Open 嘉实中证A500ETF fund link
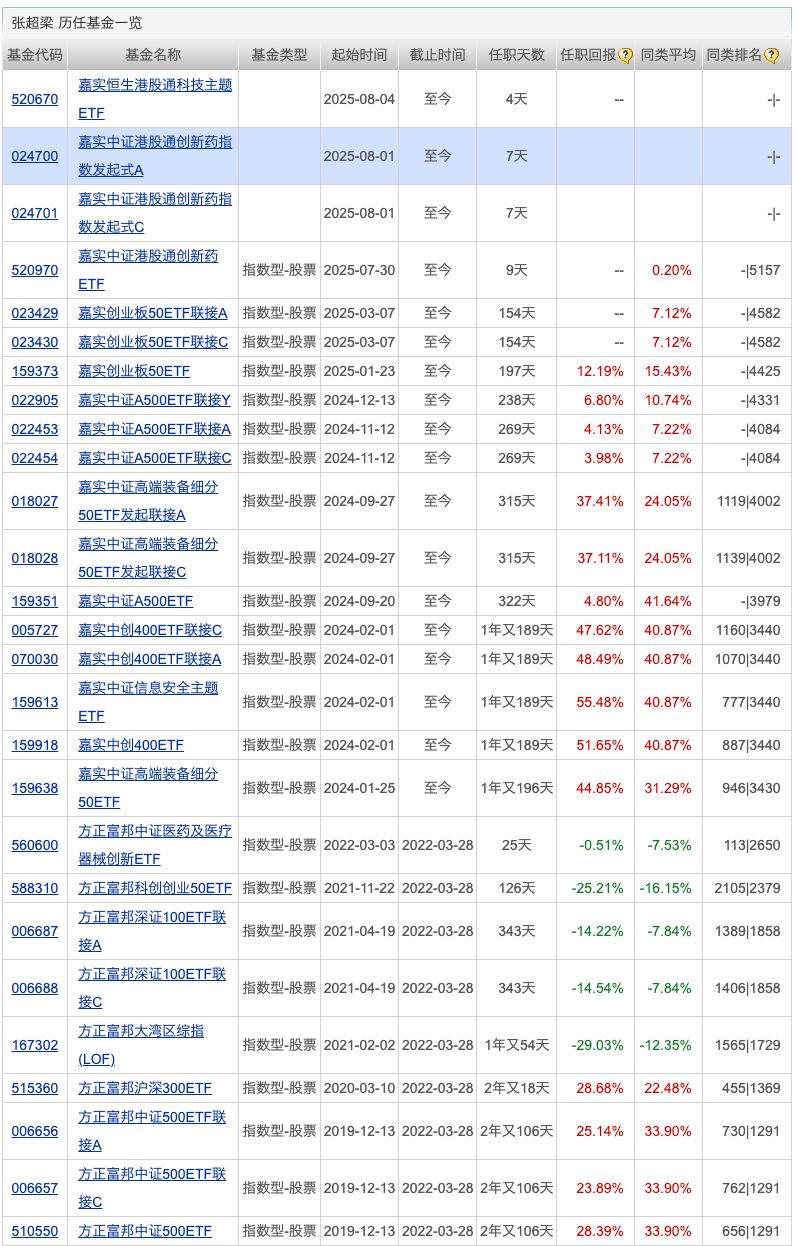The height and width of the screenshot is (1246, 796). [136, 601]
